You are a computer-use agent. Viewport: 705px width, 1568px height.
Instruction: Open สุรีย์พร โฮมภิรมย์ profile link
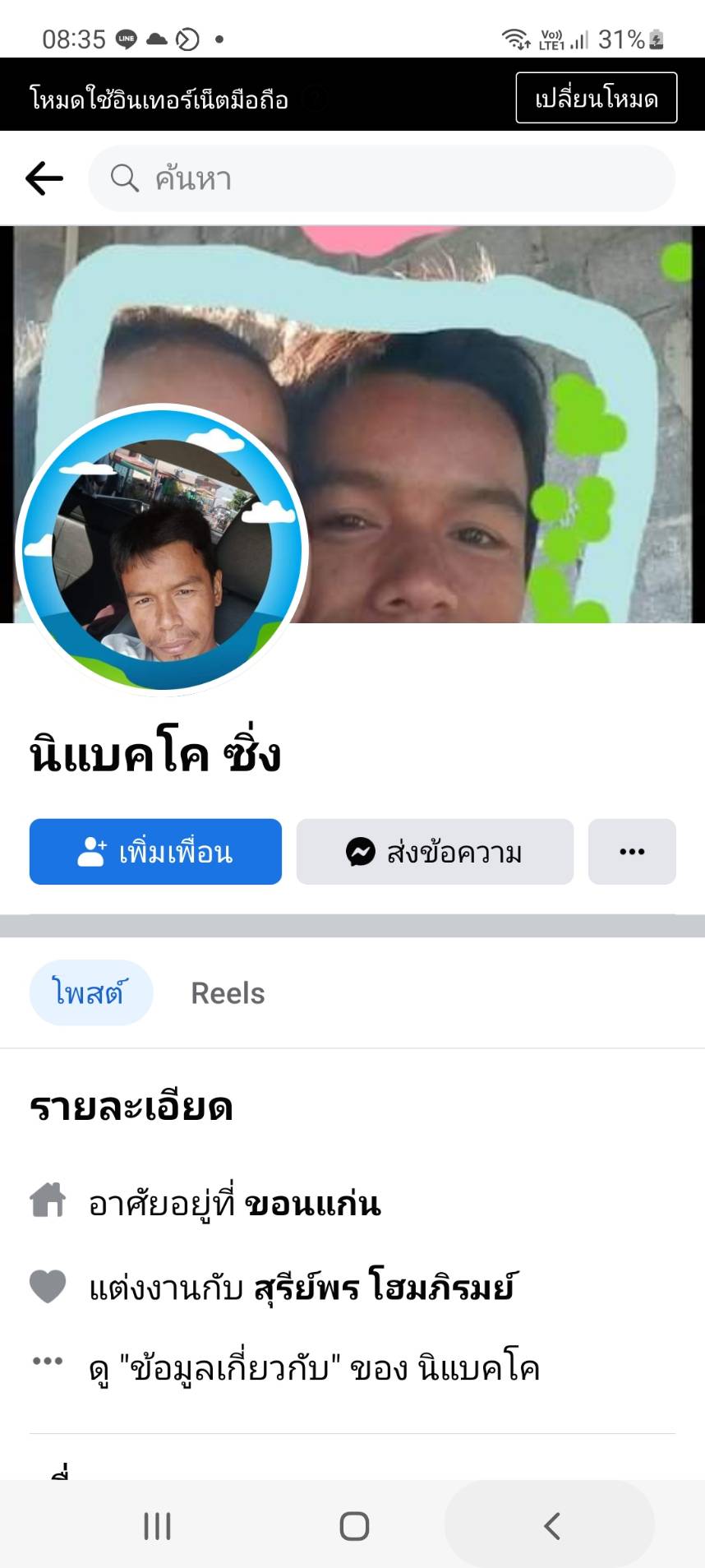[384, 1287]
